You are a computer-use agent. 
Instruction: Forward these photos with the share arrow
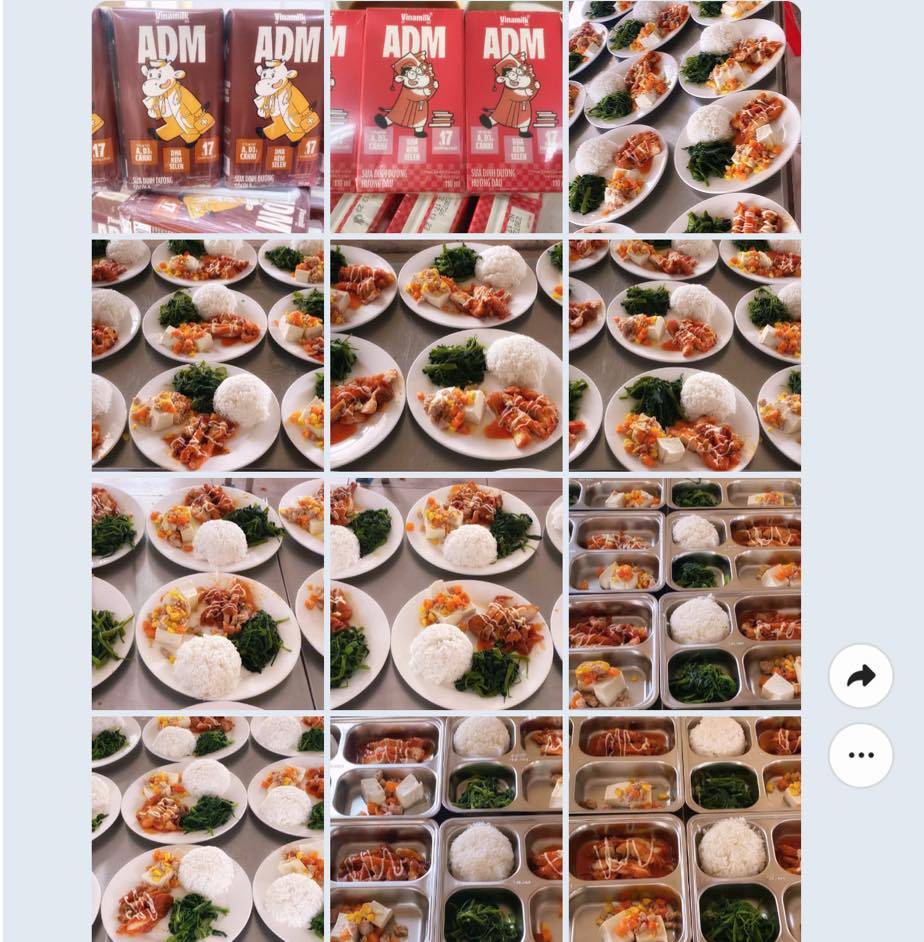point(860,676)
